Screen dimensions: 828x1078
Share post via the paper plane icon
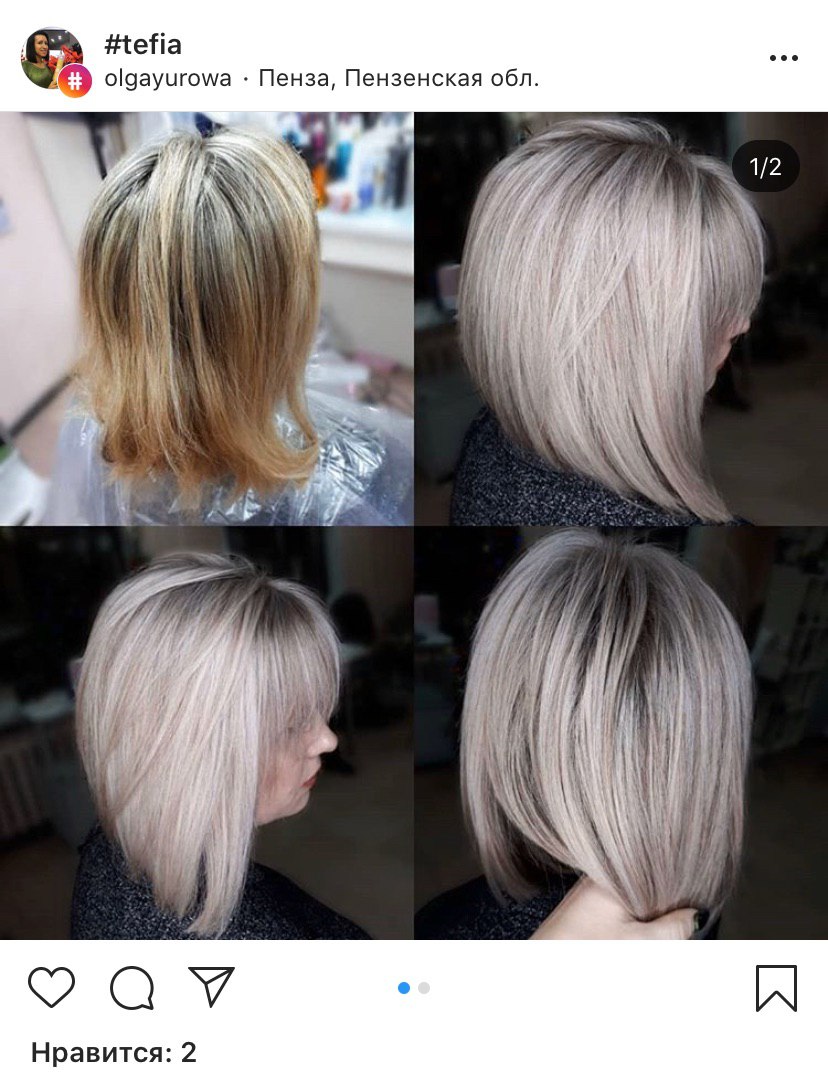tap(211, 987)
